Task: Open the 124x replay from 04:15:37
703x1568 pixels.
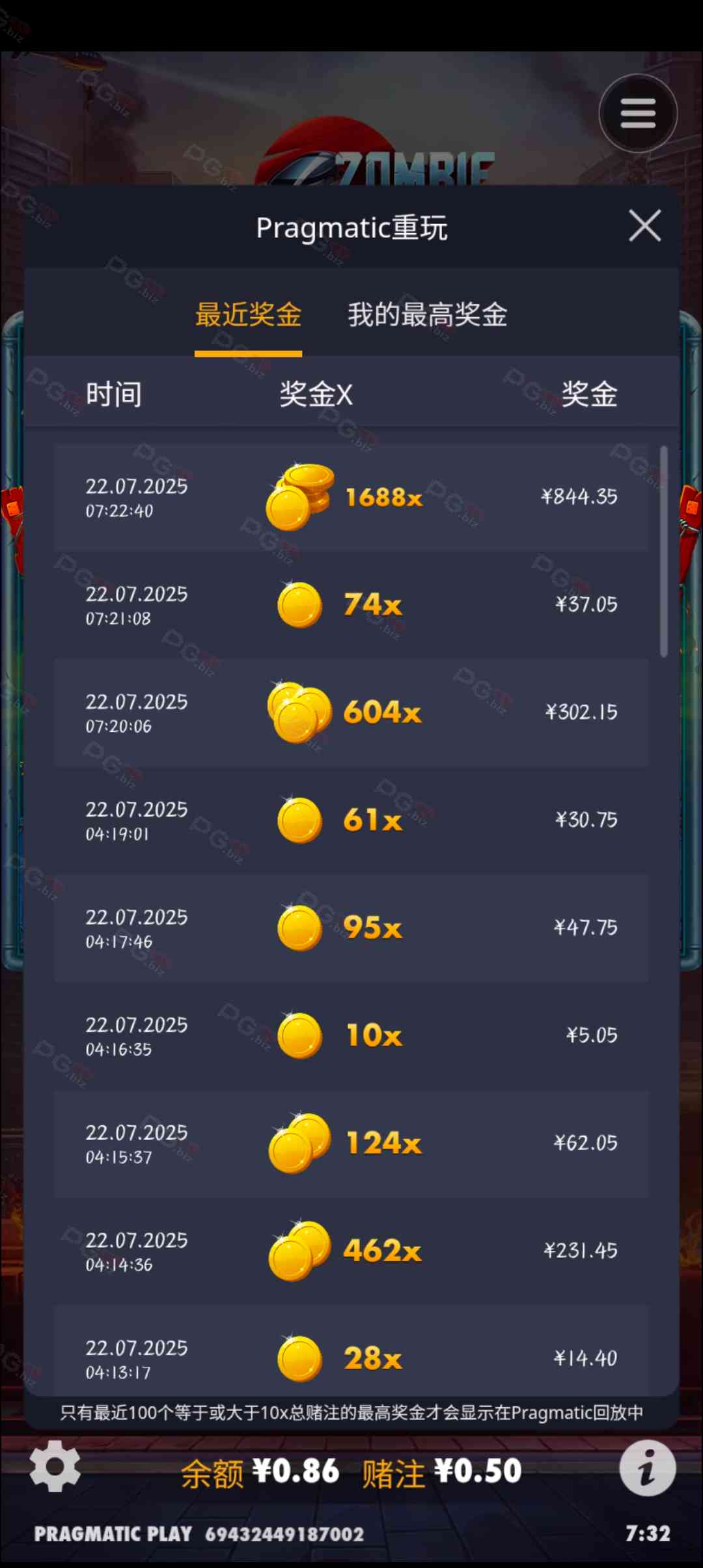Action: tap(351, 1143)
